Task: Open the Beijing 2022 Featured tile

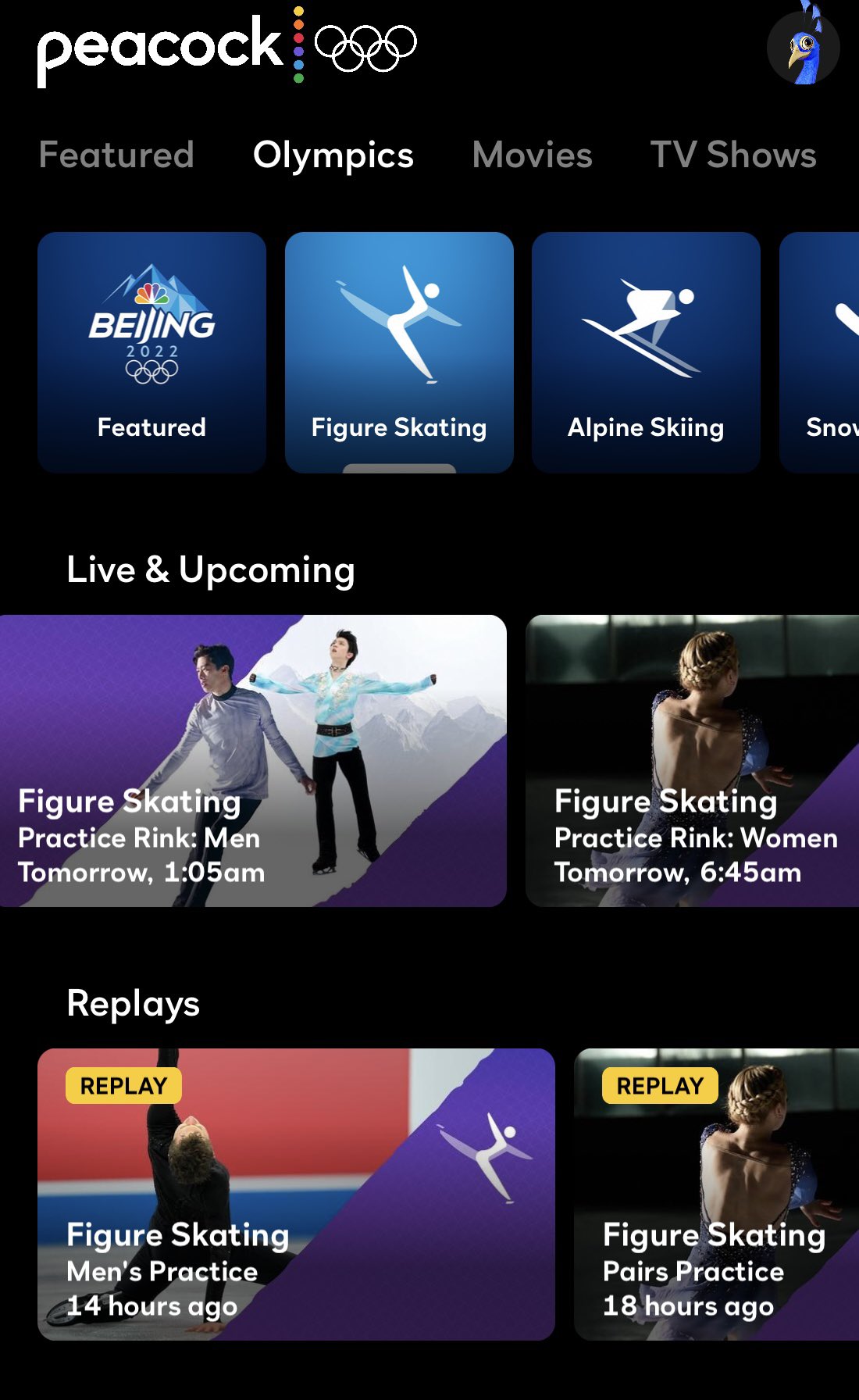Action: 151,352
